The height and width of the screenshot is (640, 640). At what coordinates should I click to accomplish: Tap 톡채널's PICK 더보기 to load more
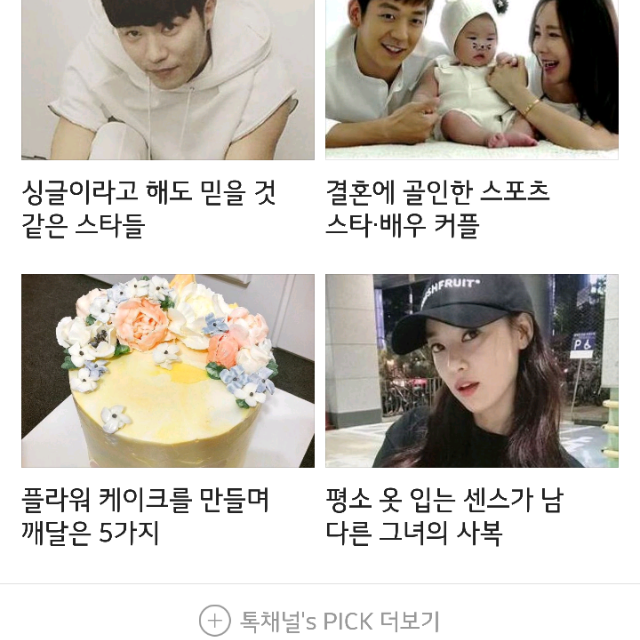point(320,621)
